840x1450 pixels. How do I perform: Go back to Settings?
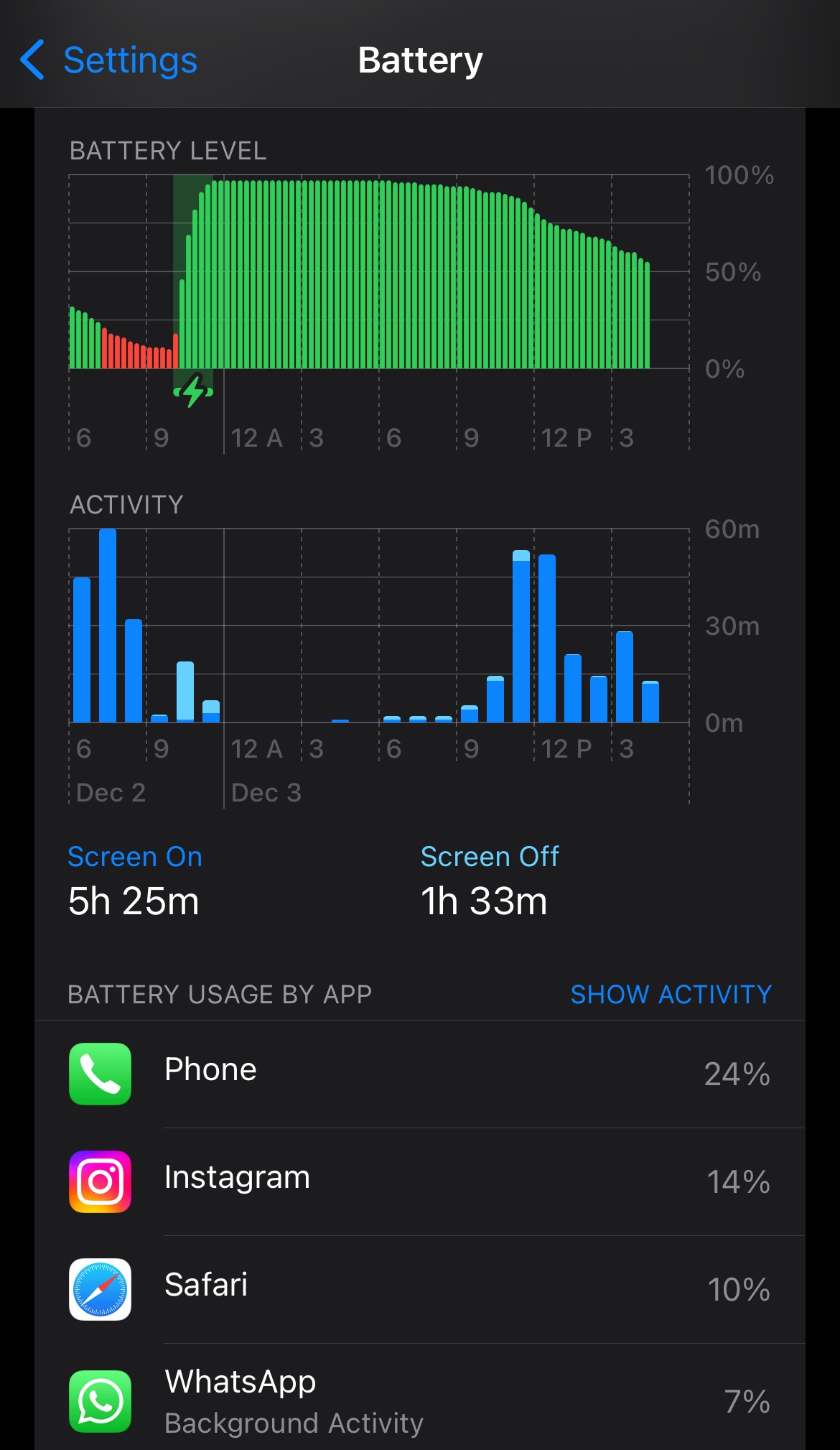109,60
